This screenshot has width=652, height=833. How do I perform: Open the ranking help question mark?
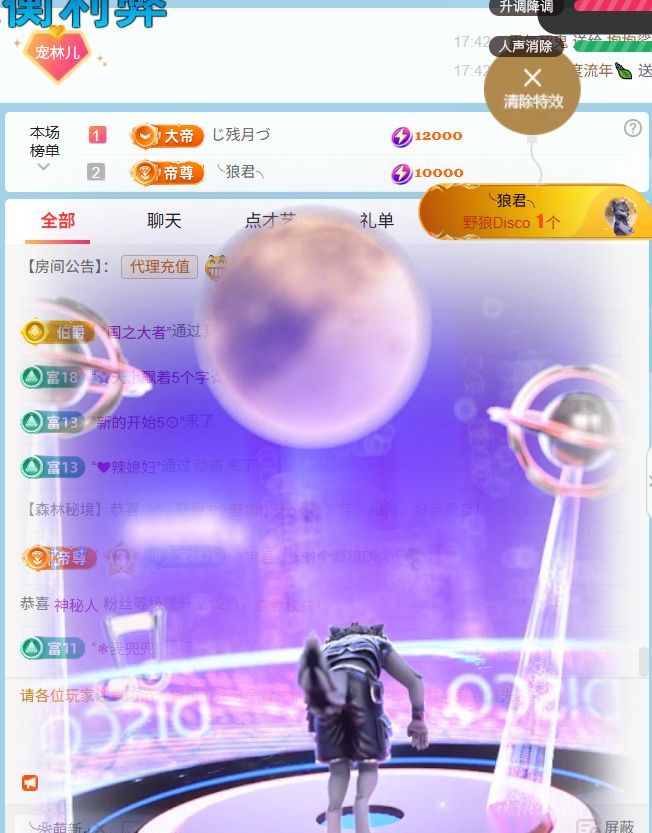[x=632, y=128]
